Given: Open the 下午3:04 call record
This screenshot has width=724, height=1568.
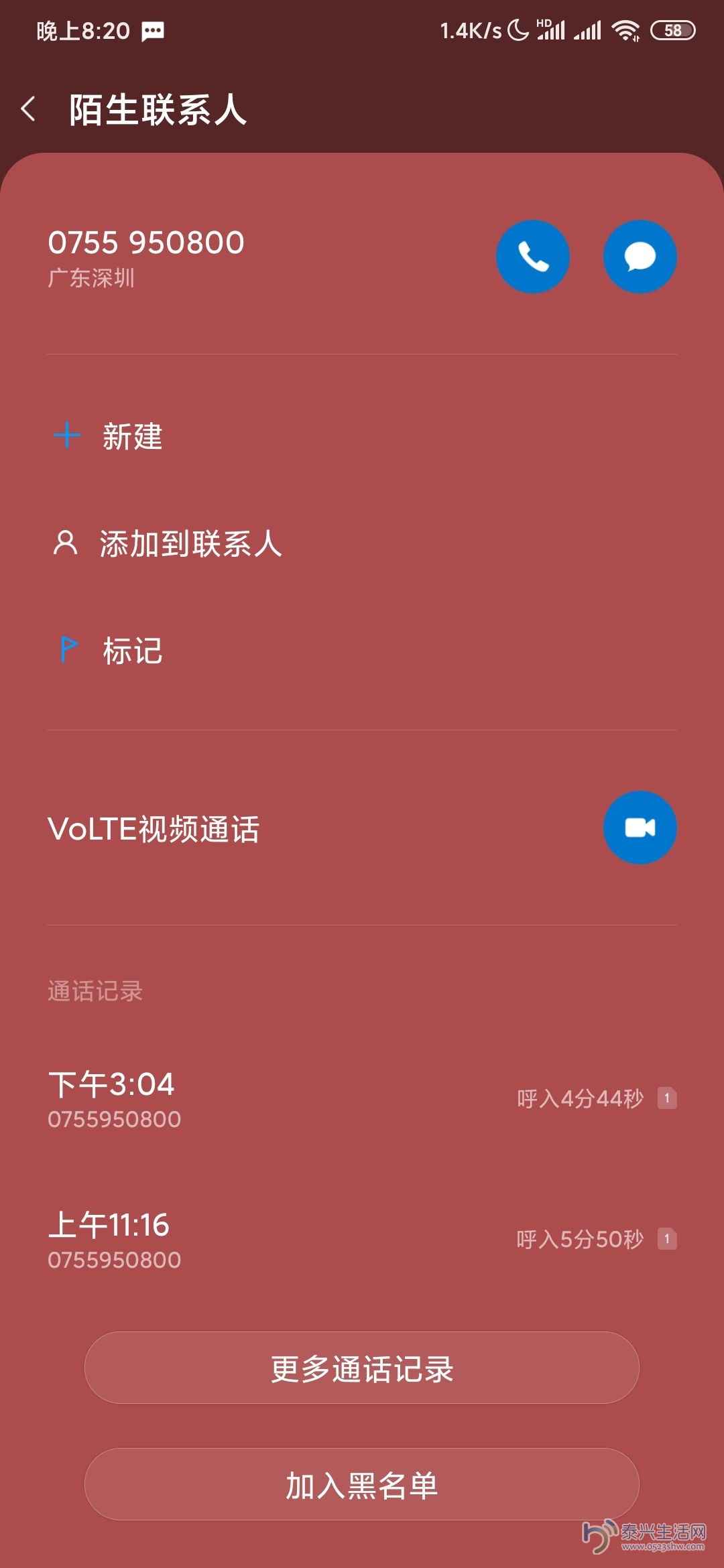Looking at the screenshot, I should tap(362, 1099).
